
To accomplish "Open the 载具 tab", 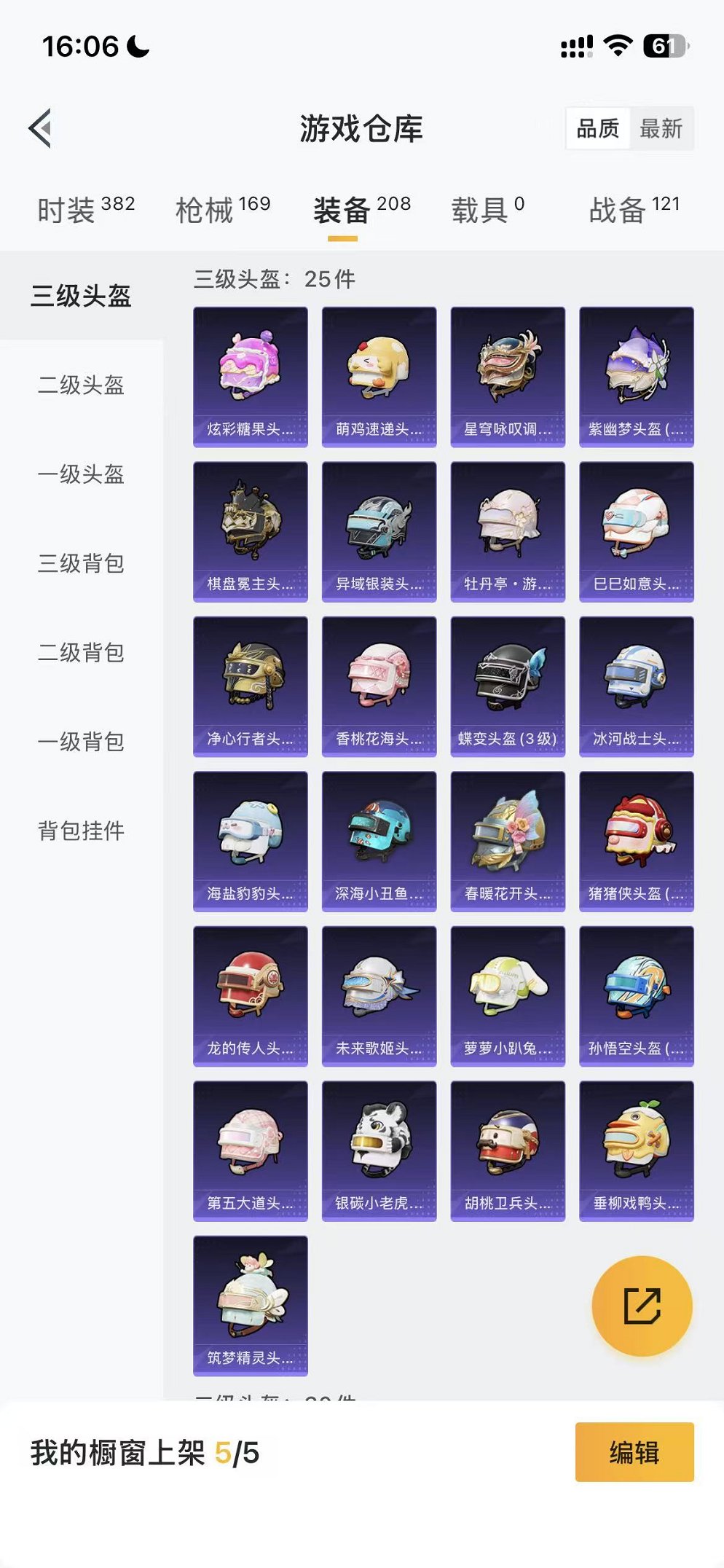I will tap(487, 210).
